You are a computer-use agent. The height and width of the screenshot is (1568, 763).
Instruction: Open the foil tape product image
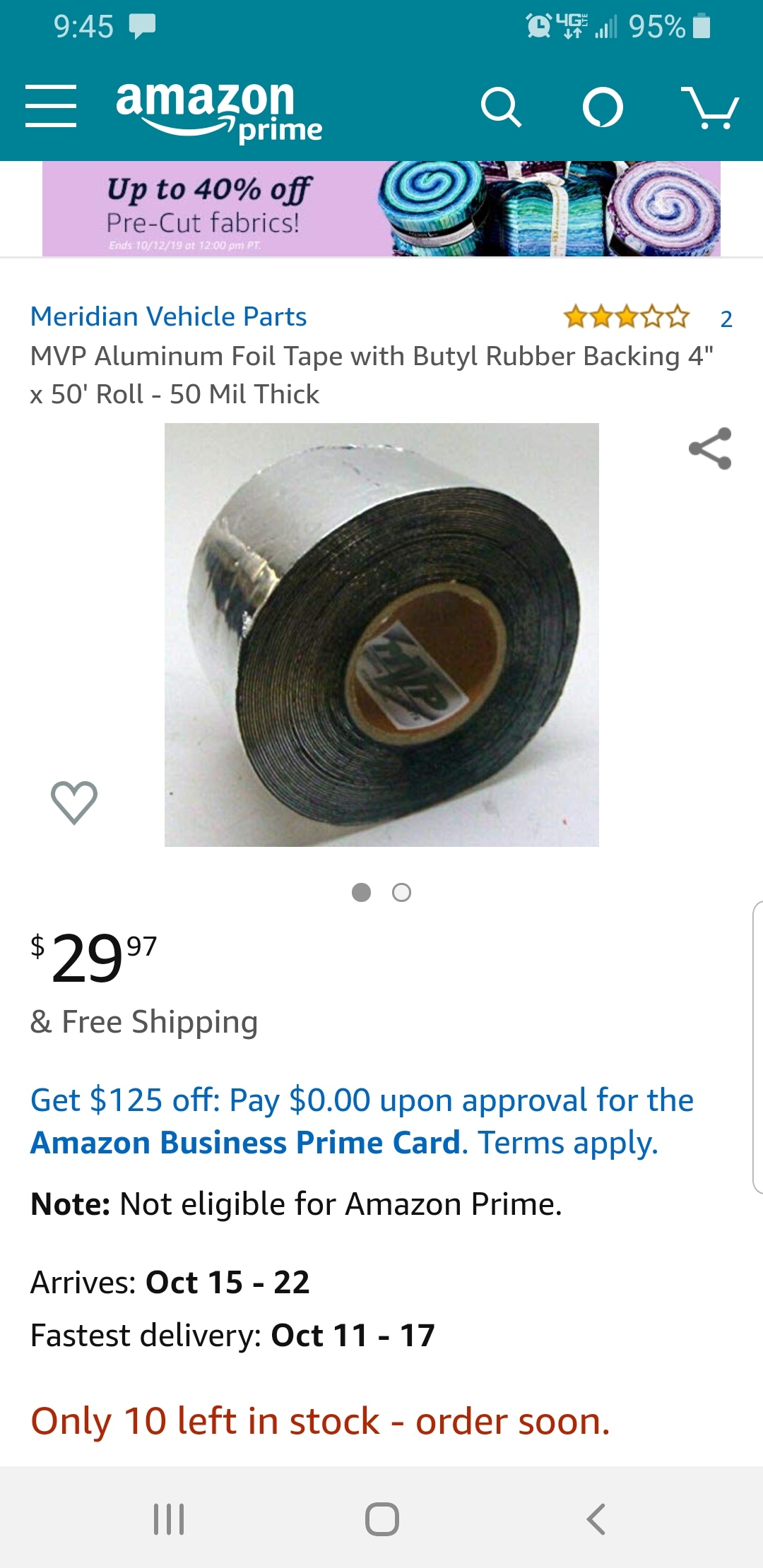381,634
